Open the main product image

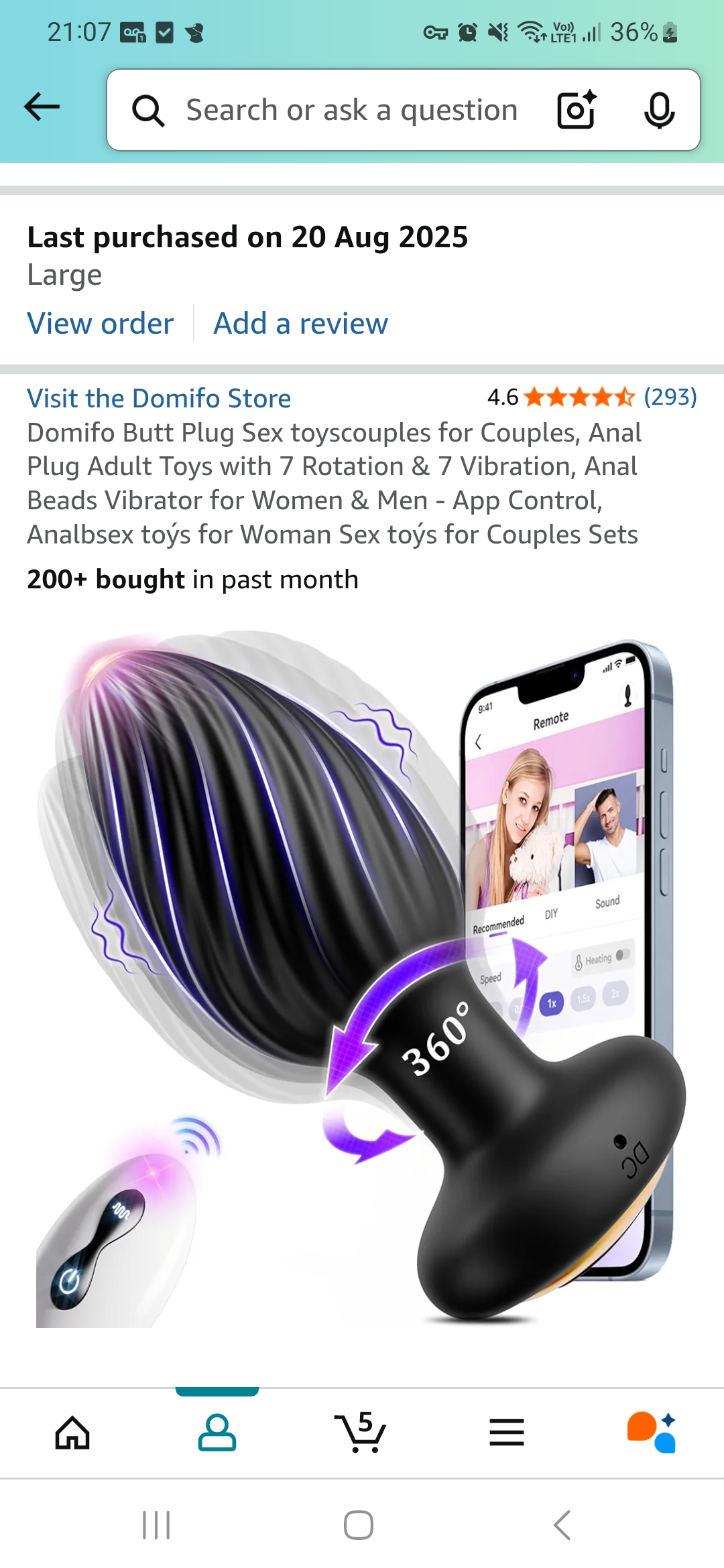(362, 978)
